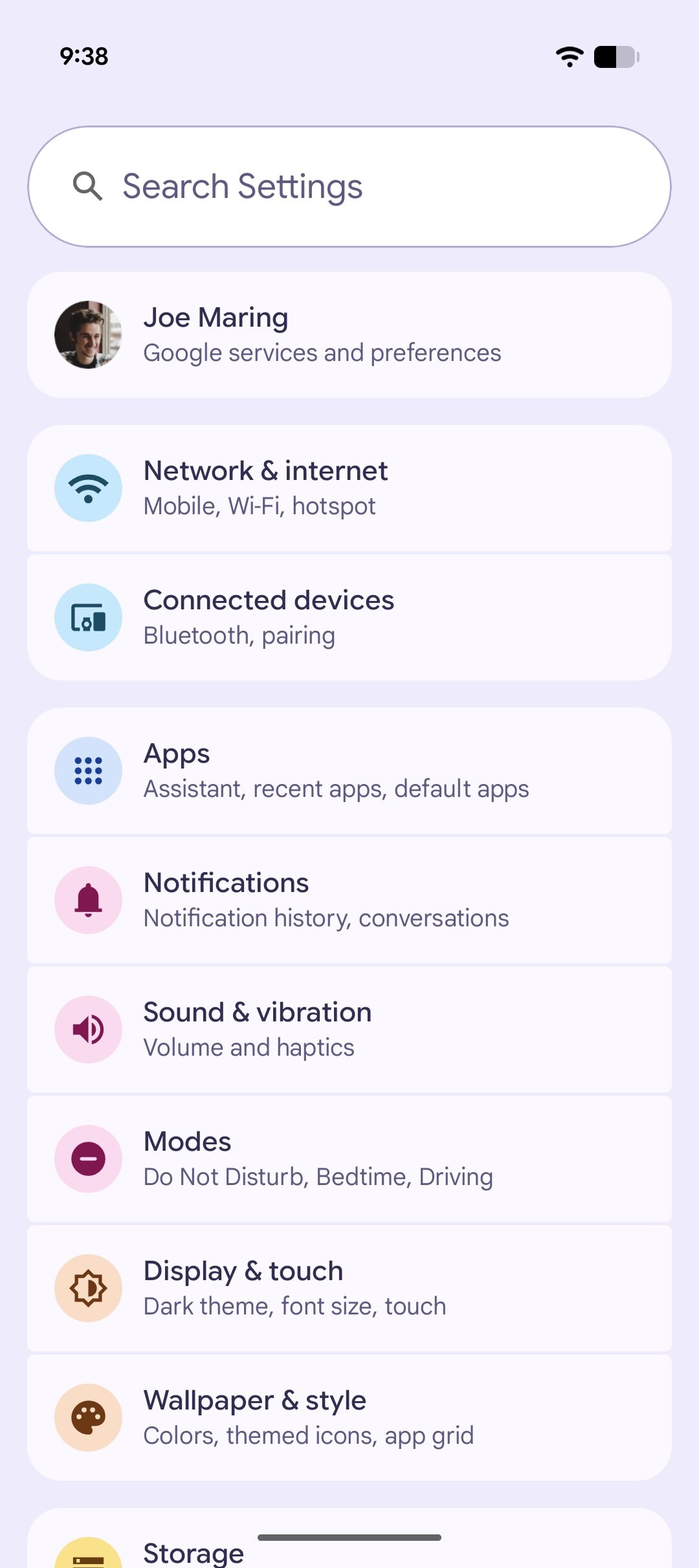Screen dimensions: 699x1568
Task: Open the Search Settings field
Action: click(x=349, y=187)
